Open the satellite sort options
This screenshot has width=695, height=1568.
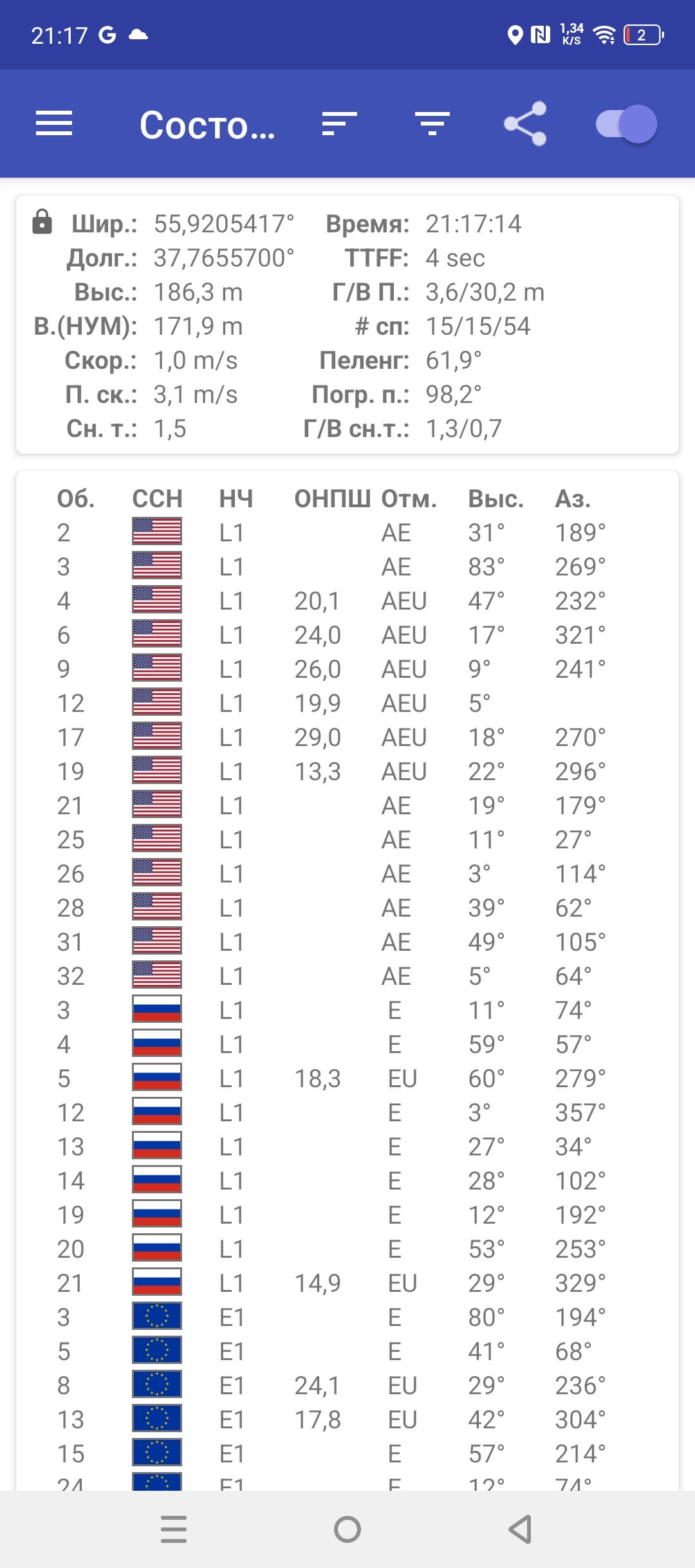coord(339,124)
